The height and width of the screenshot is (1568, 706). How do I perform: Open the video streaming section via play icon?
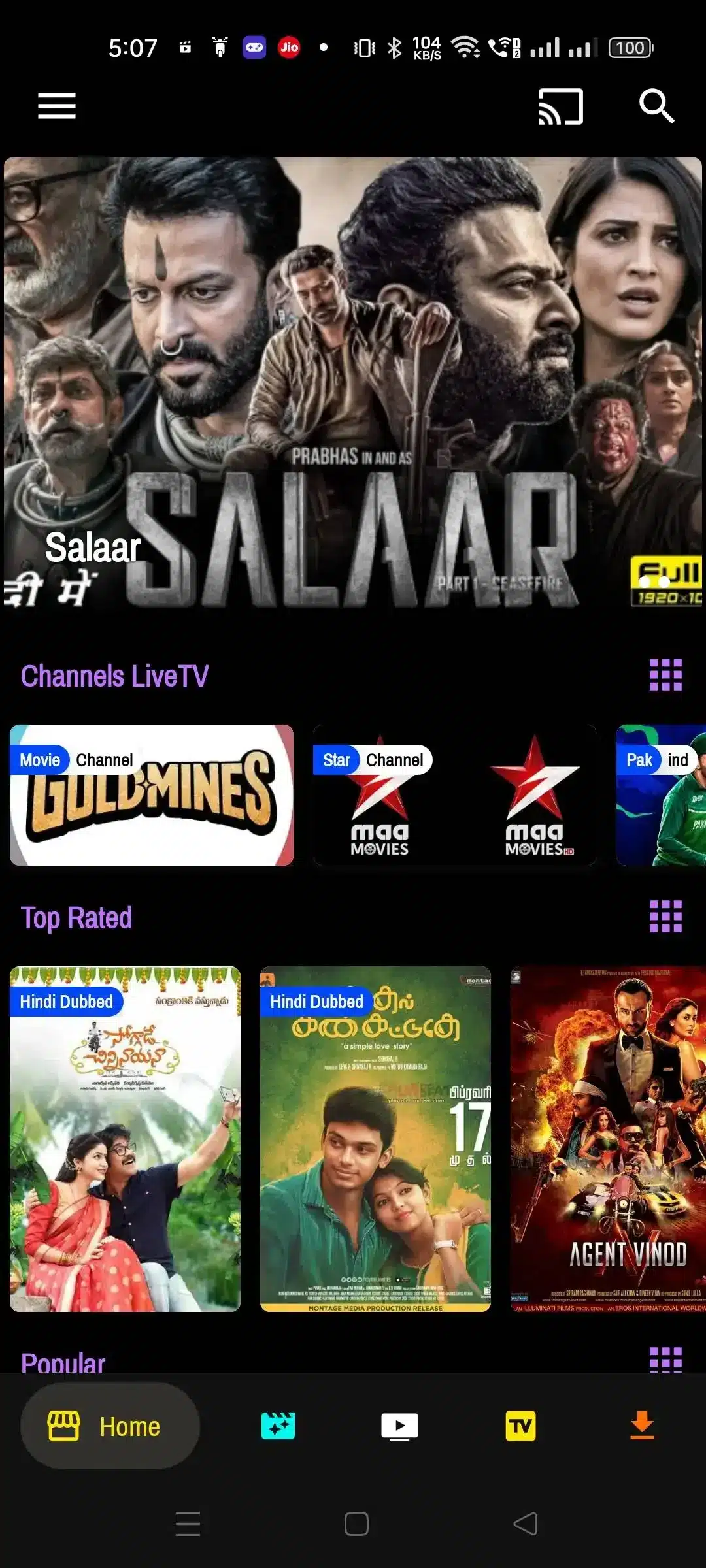(399, 1426)
